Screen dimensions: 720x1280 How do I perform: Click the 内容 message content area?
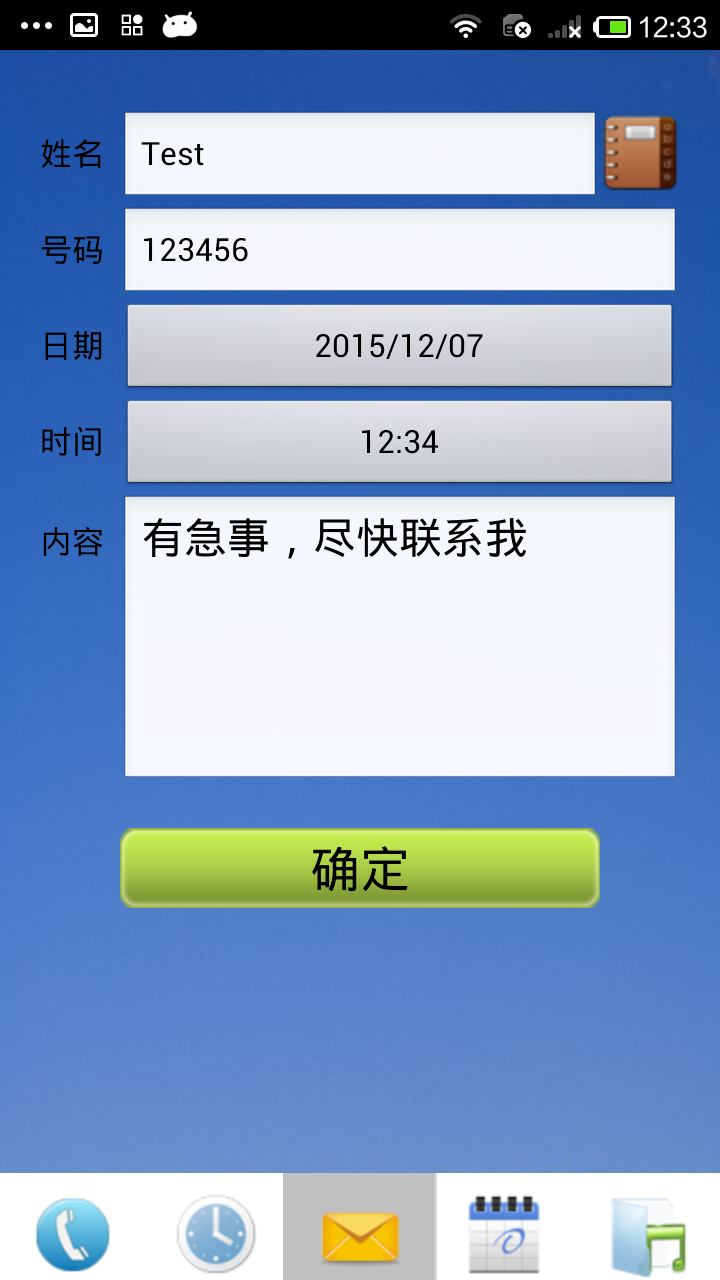click(400, 634)
